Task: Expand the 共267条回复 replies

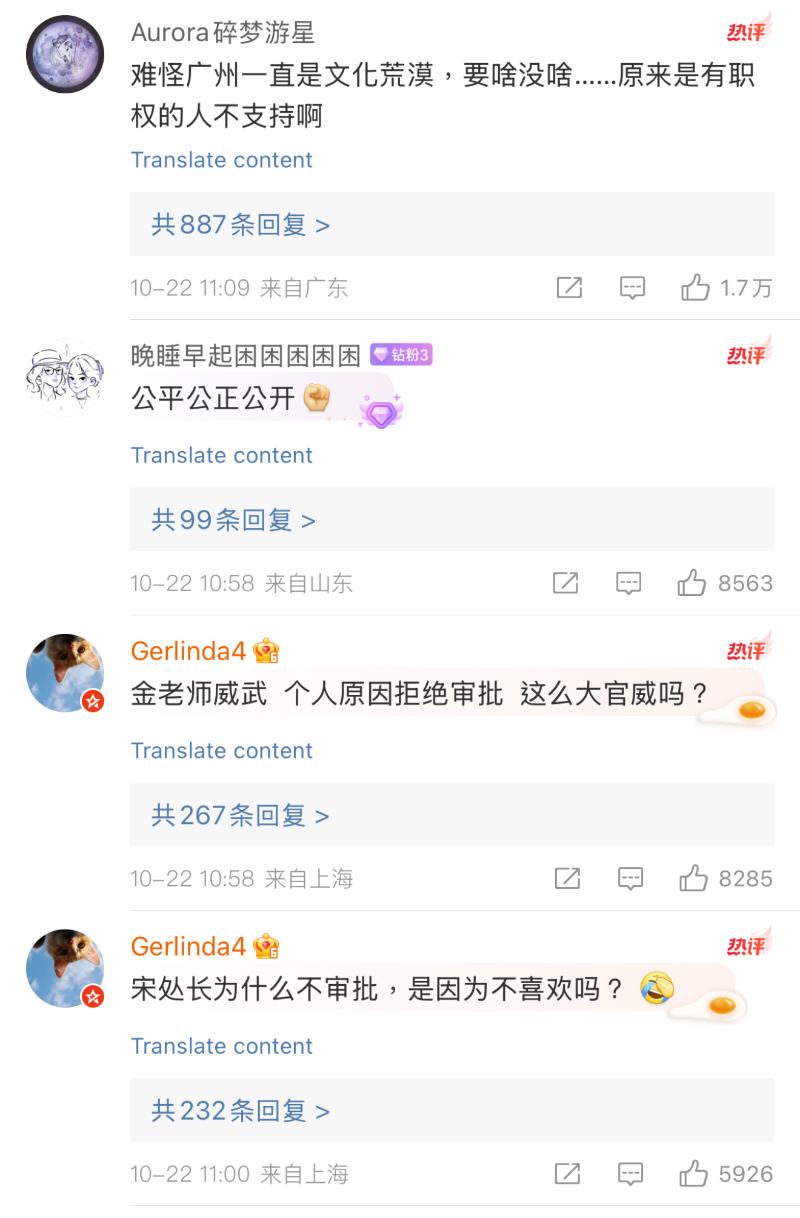Action: [x=240, y=816]
